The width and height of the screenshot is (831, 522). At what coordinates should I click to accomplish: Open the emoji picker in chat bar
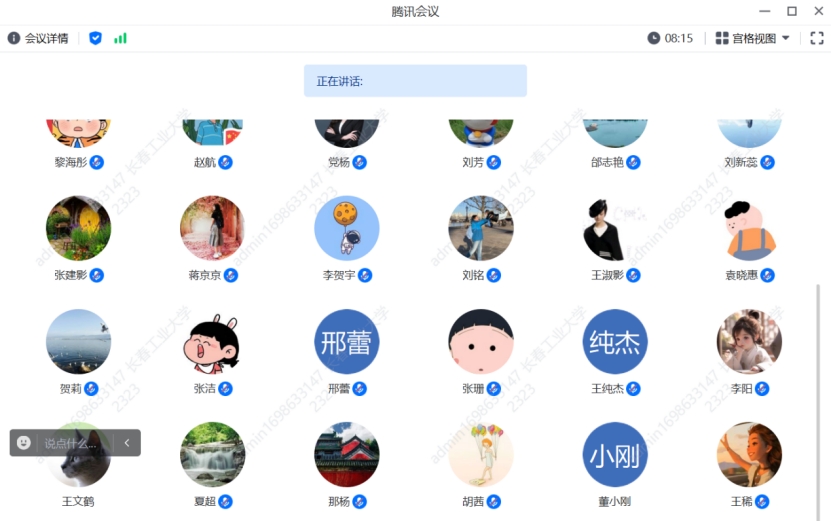24,443
